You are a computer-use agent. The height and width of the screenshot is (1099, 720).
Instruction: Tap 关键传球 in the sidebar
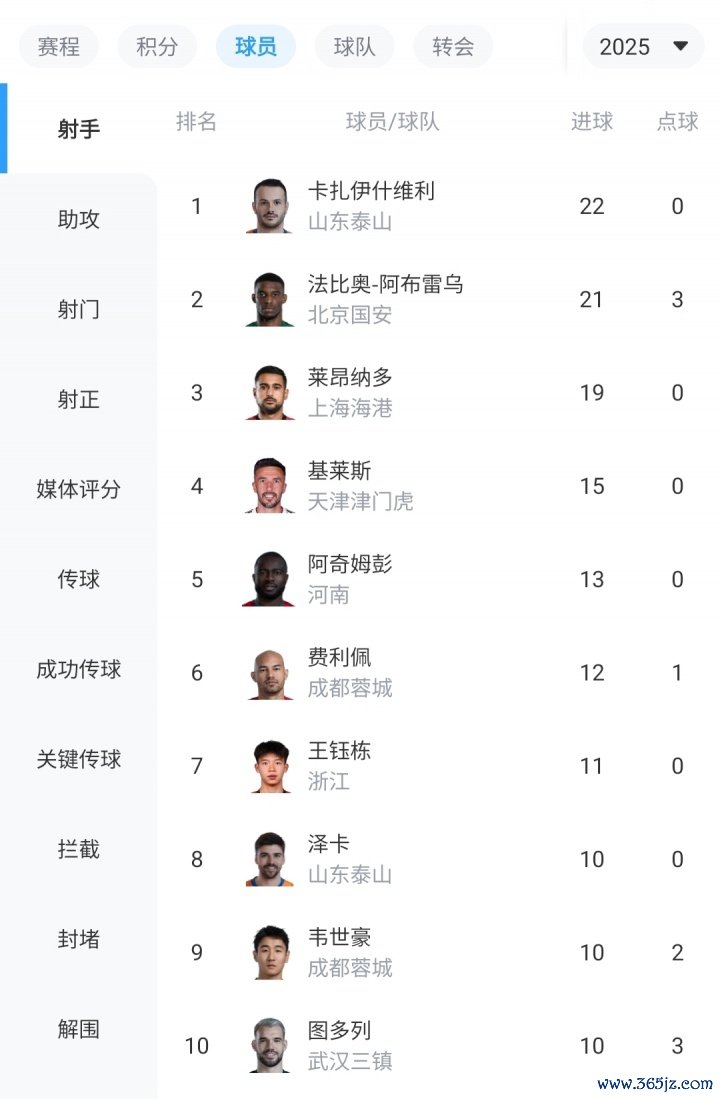(79, 759)
